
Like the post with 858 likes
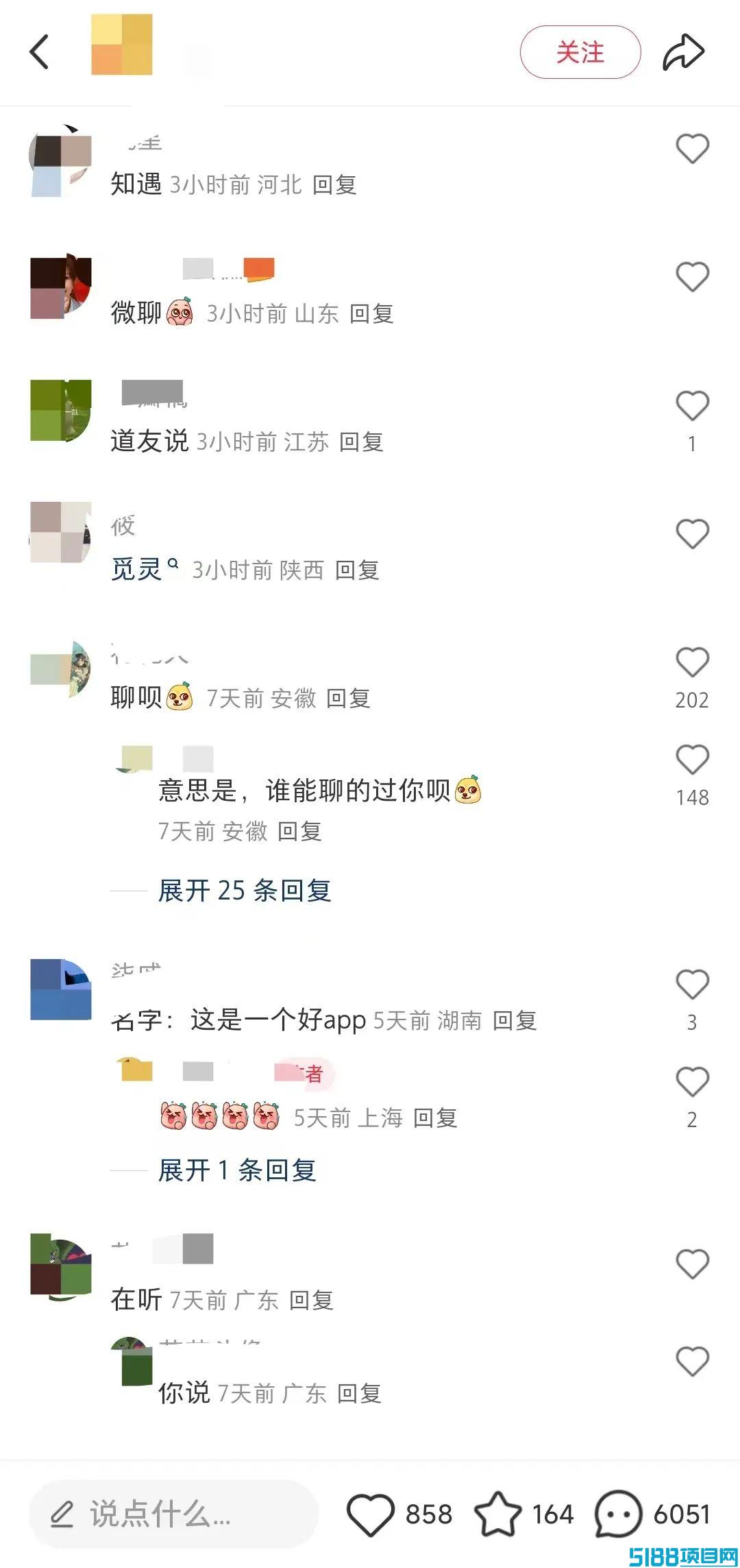(371, 1514)
